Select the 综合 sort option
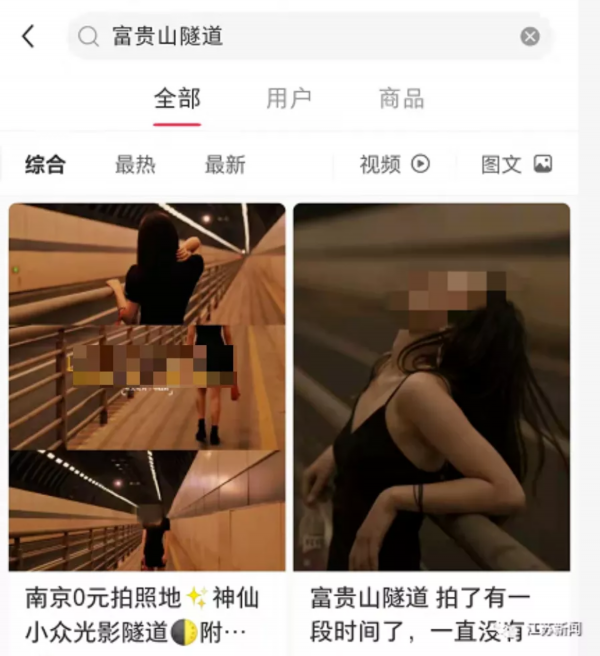 tap(45, 165)
